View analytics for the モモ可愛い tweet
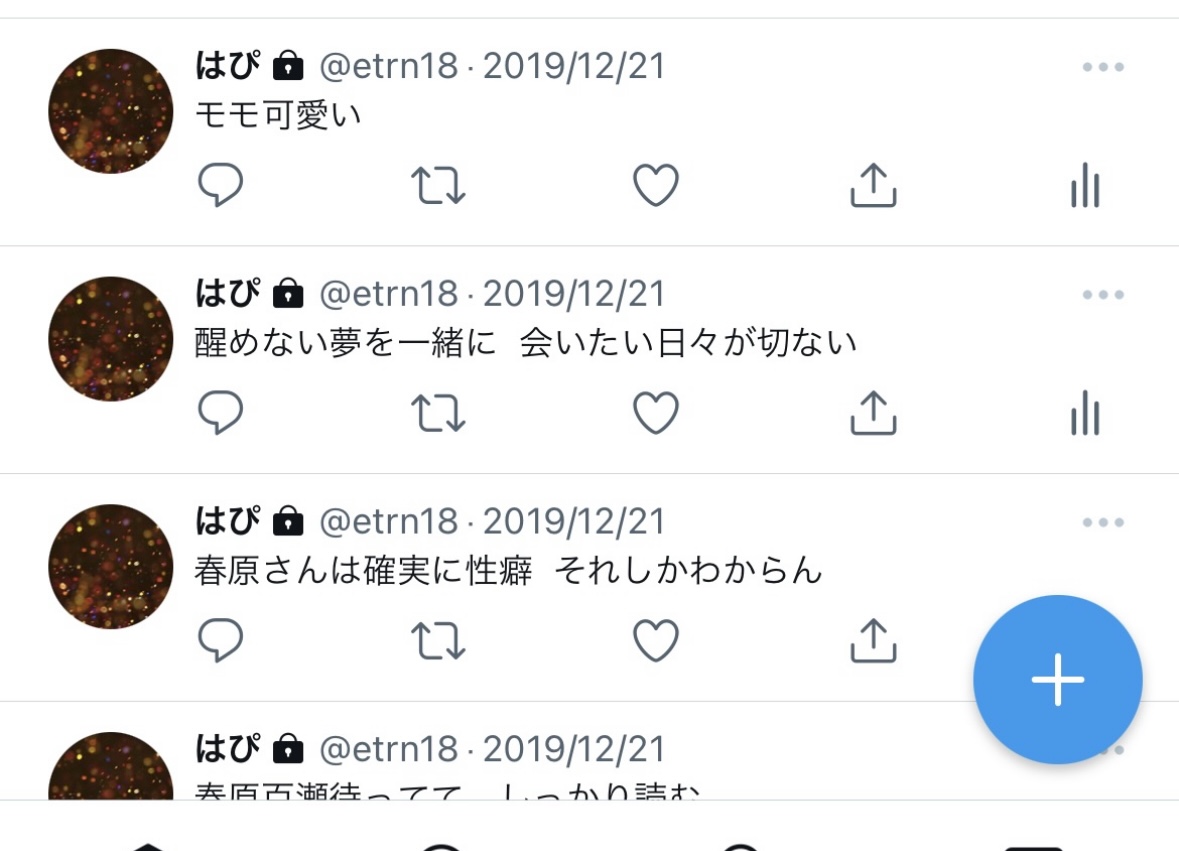The height and width of the screenshot is (851, 1179). (1085, 186)
